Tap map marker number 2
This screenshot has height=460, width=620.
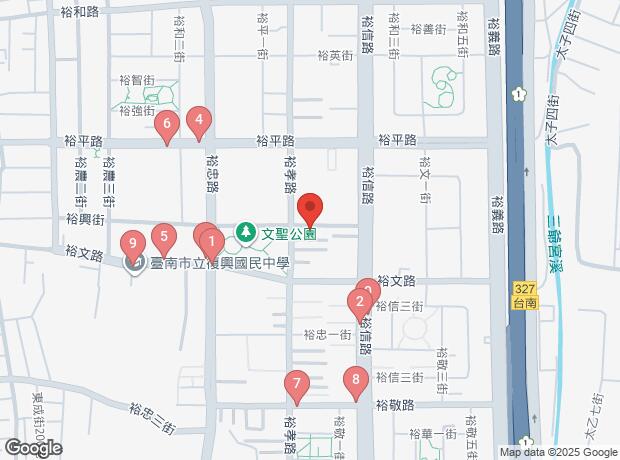click(x=360, y=305)
